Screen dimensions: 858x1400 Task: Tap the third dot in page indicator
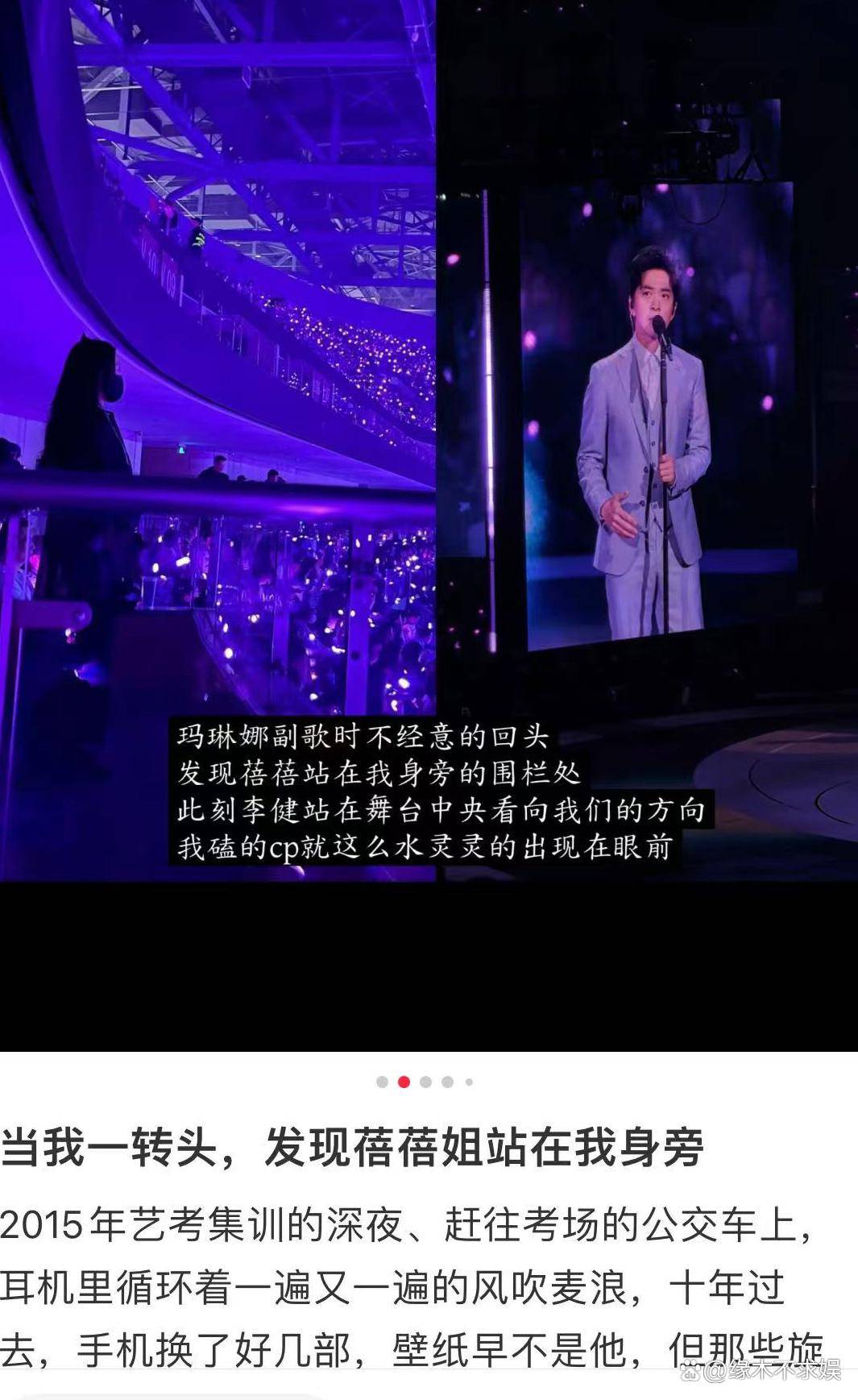tap(425, 1082)
